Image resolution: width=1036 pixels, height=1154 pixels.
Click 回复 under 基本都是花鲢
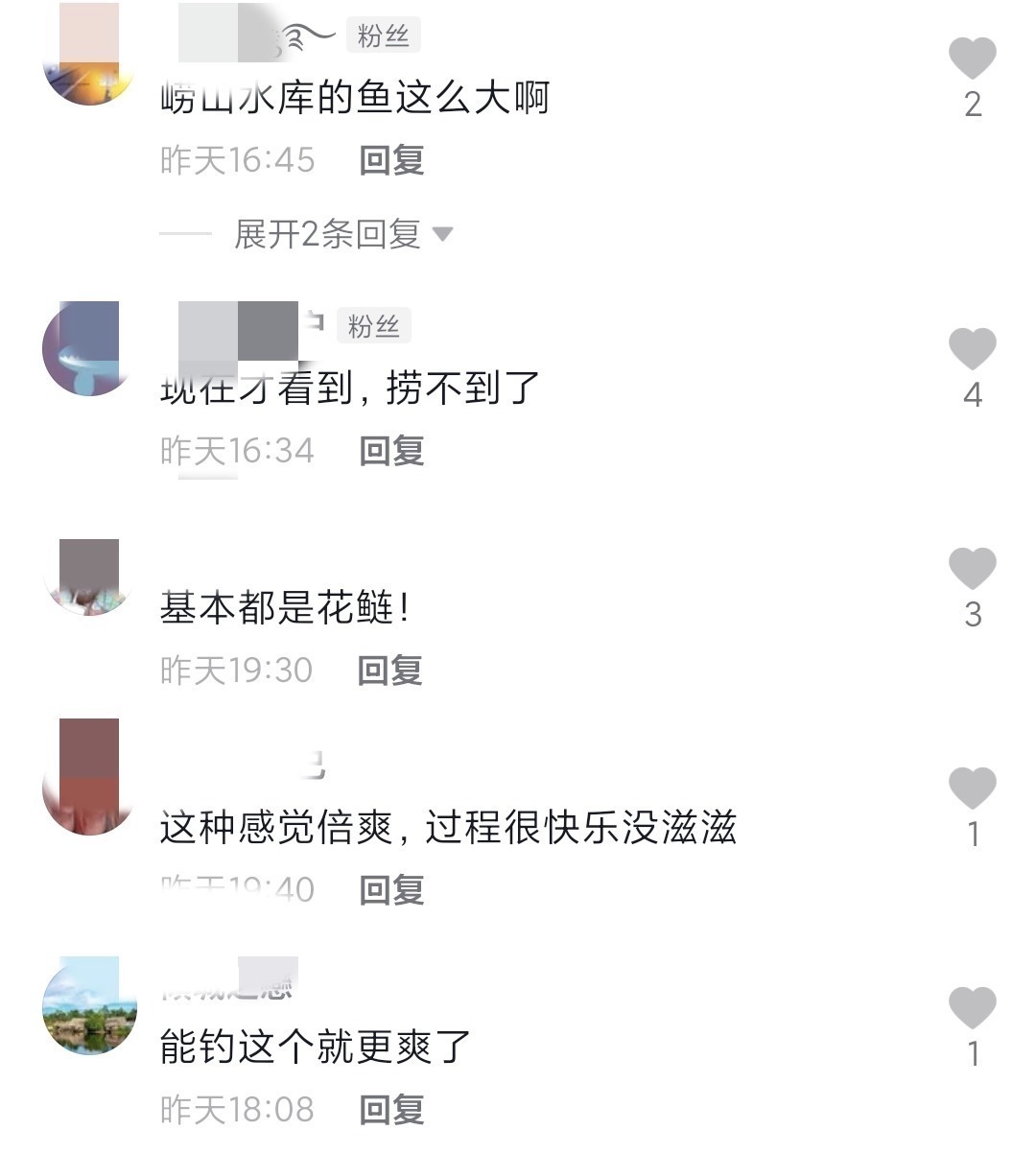tap(389, 670)
